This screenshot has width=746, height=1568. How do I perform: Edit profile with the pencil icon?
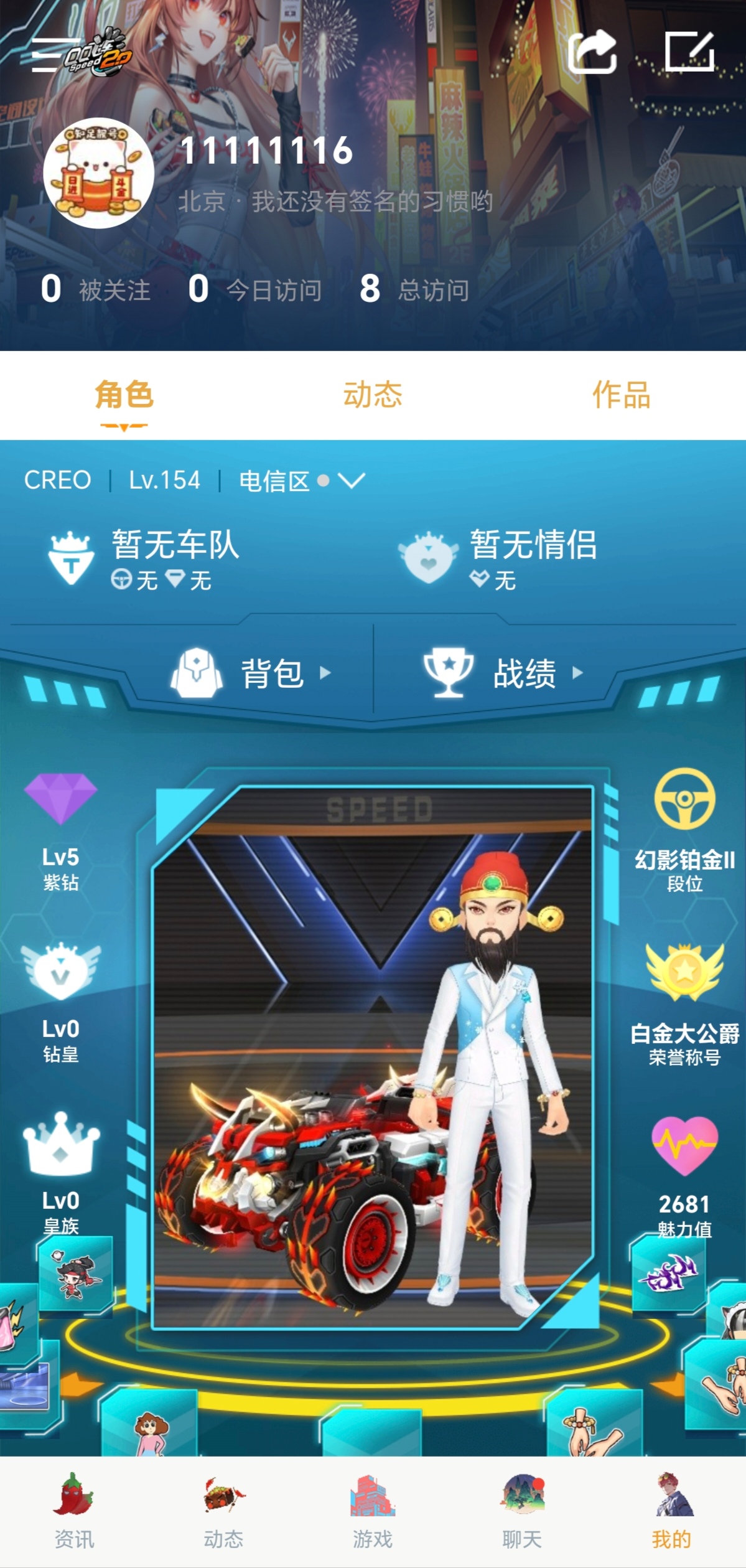tap(689, 52)
